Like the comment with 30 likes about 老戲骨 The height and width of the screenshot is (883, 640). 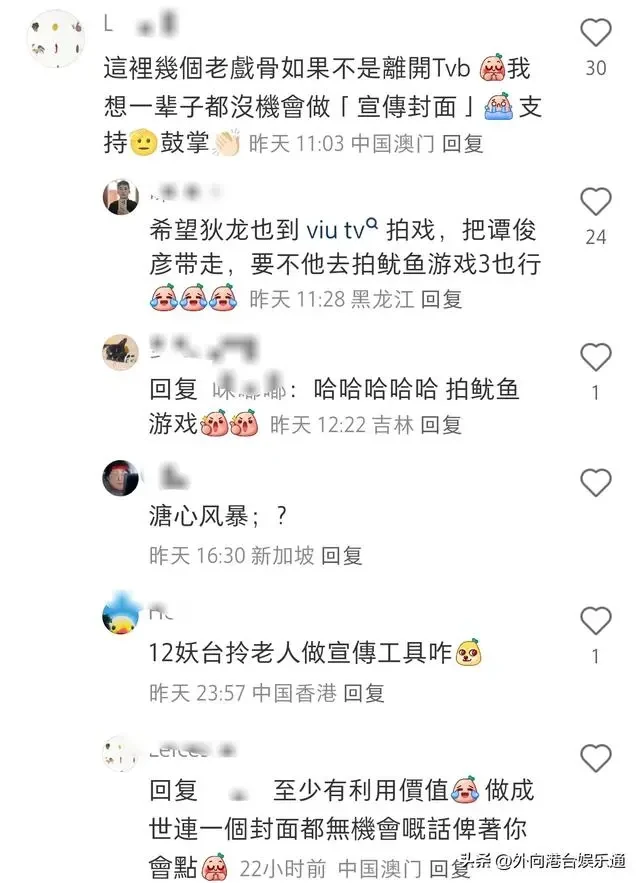(x=596, y=34)
